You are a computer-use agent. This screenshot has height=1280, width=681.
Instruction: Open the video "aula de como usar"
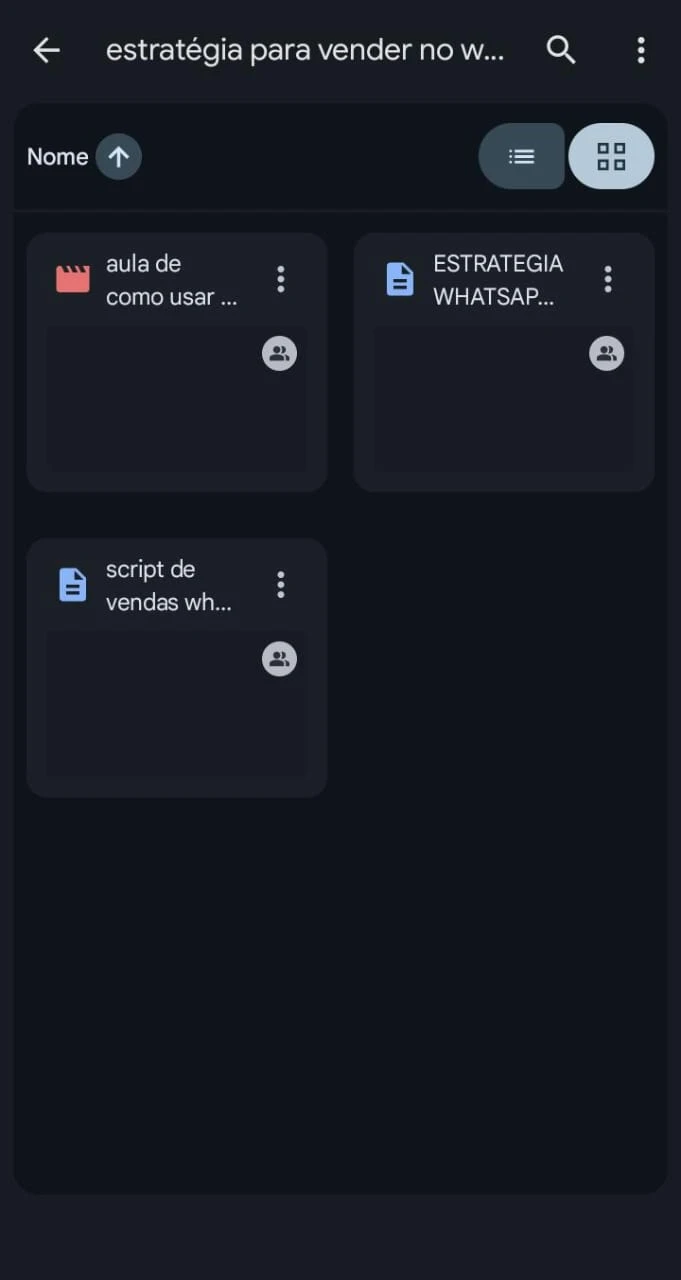[176, 400]
